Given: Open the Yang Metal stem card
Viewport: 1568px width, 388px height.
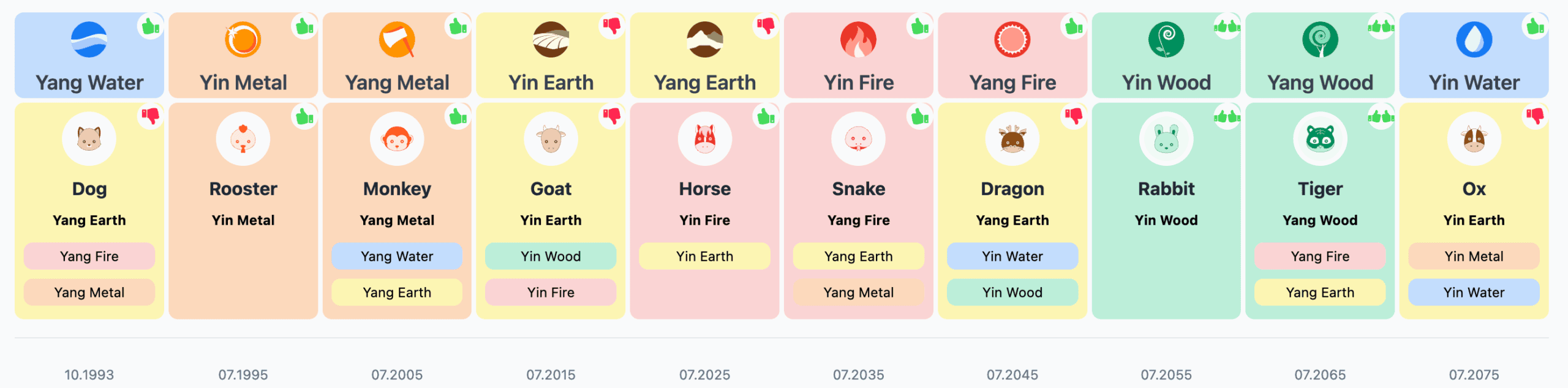Looking at the screenshot, I should tap(397, 55).
